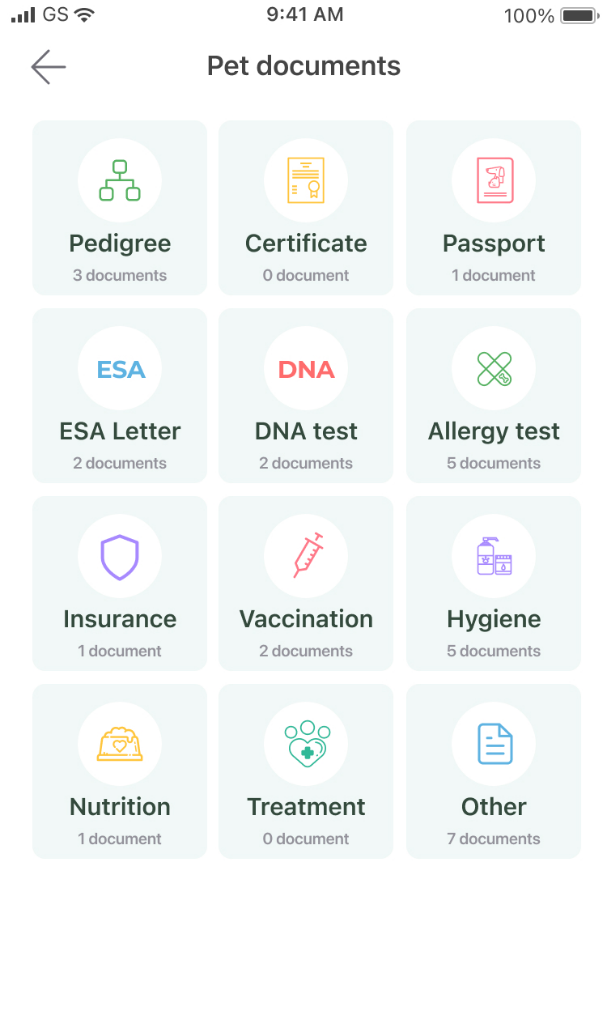Select the DNA test category
The height and width of the screenshot is (1018, 605).
[x=306, y=395]
